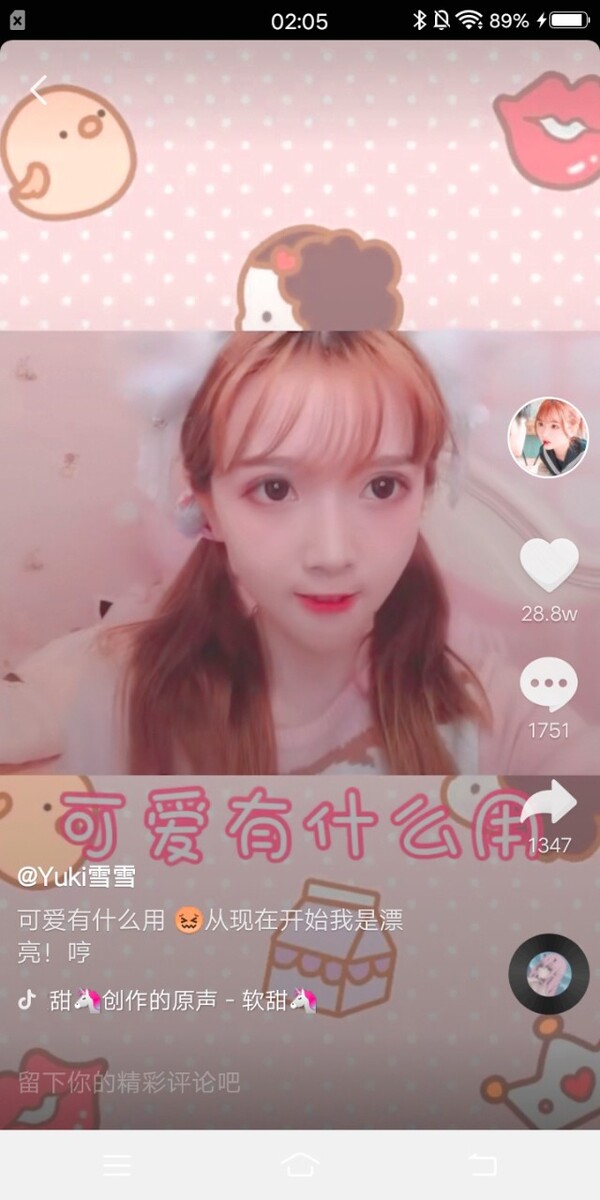
Task: Open the system menu button
Action: point(117,1165)
